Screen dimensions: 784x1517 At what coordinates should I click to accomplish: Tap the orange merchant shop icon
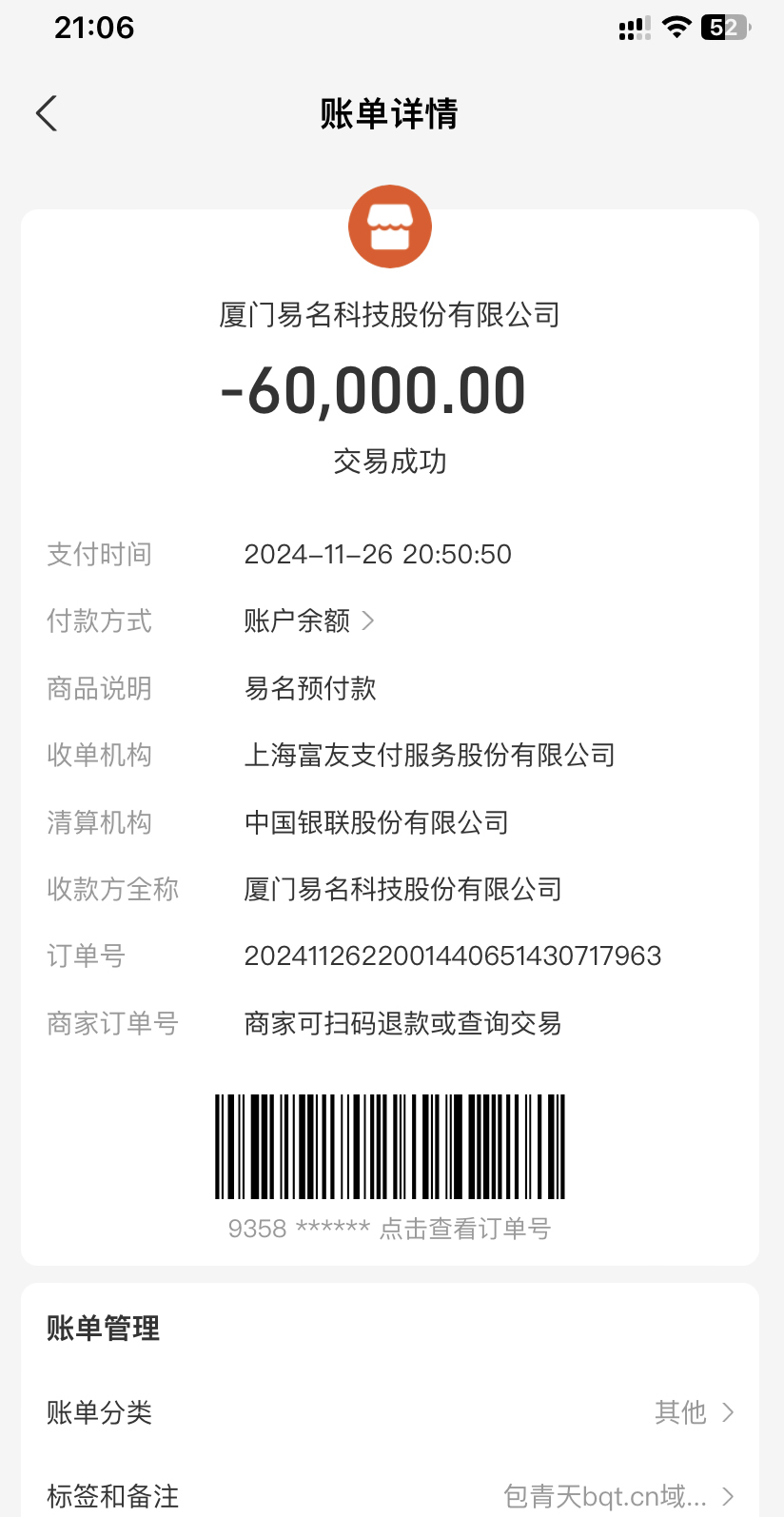pos(390,227)
